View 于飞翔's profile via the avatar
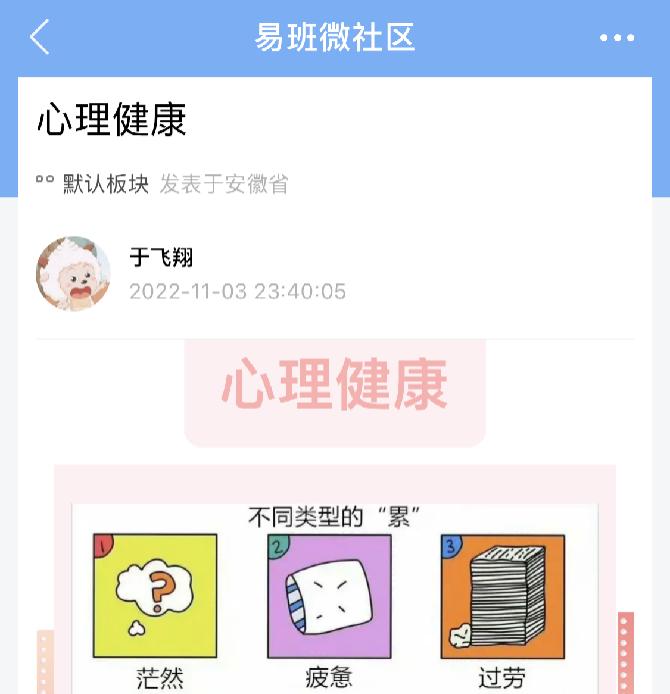The width and height of the screenshot is (670, 694). click(73, 273)
